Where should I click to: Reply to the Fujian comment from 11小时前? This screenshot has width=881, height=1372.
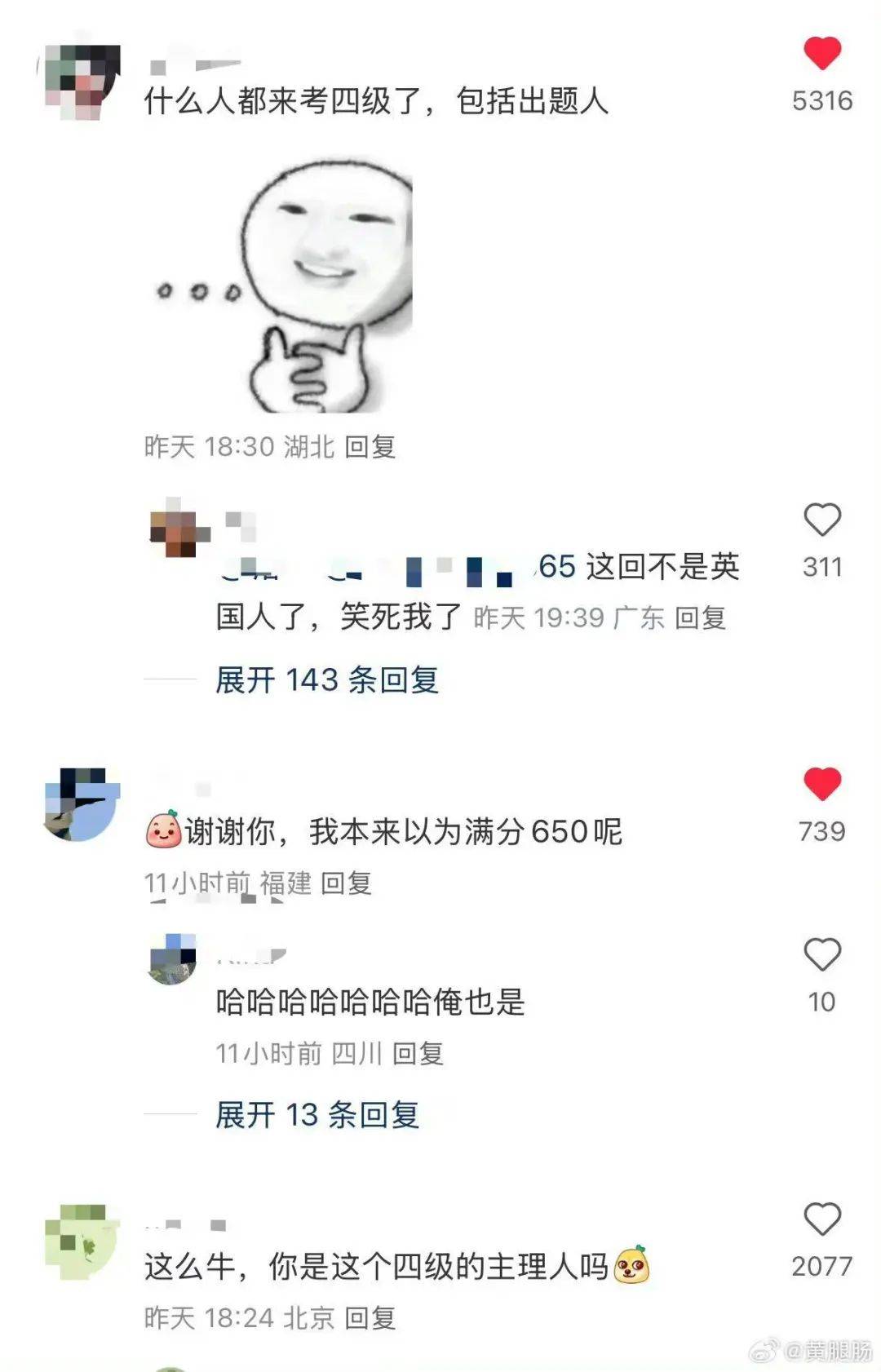[346, 883]
